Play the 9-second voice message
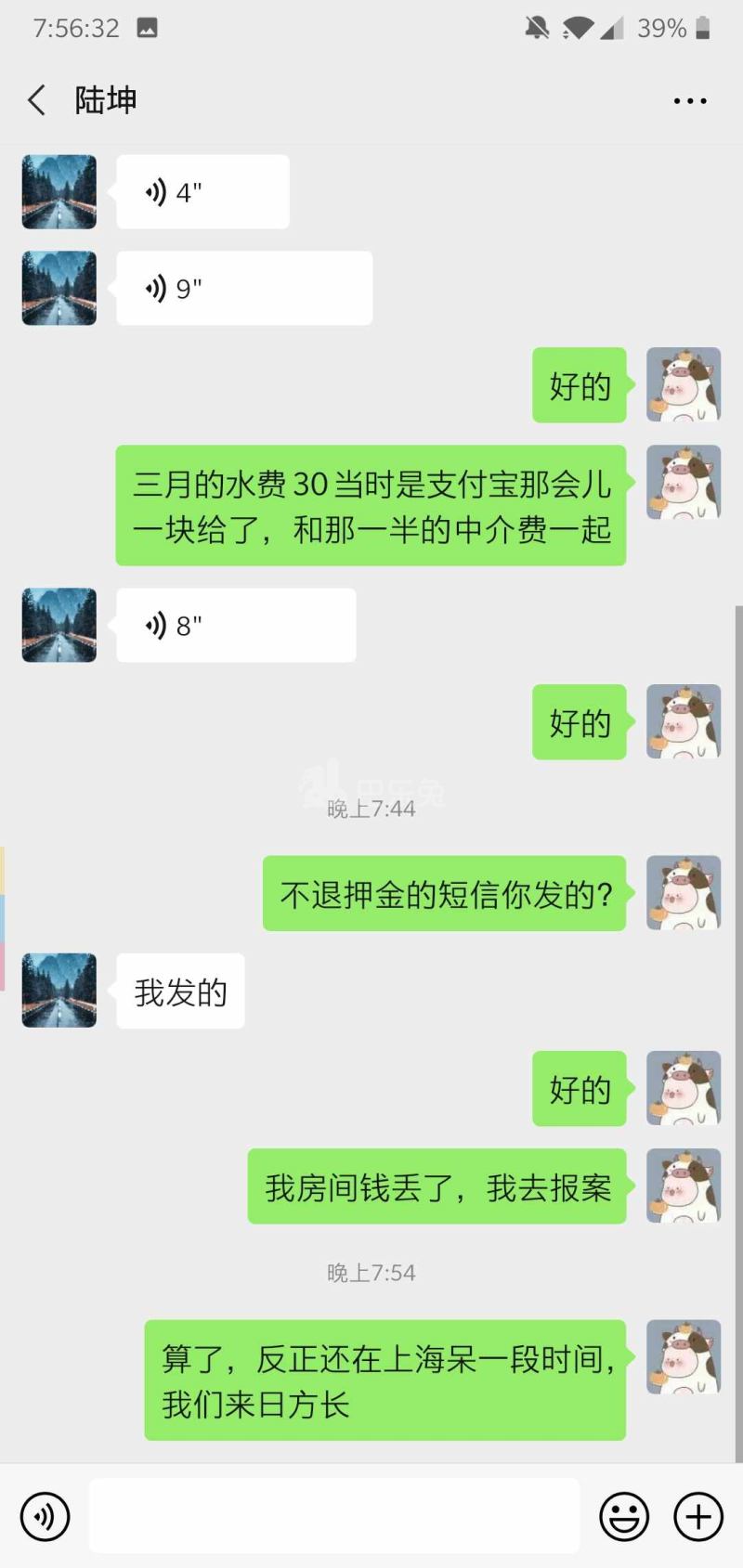The width and height of the screenshot is (743, 1568). coord(243,288)
